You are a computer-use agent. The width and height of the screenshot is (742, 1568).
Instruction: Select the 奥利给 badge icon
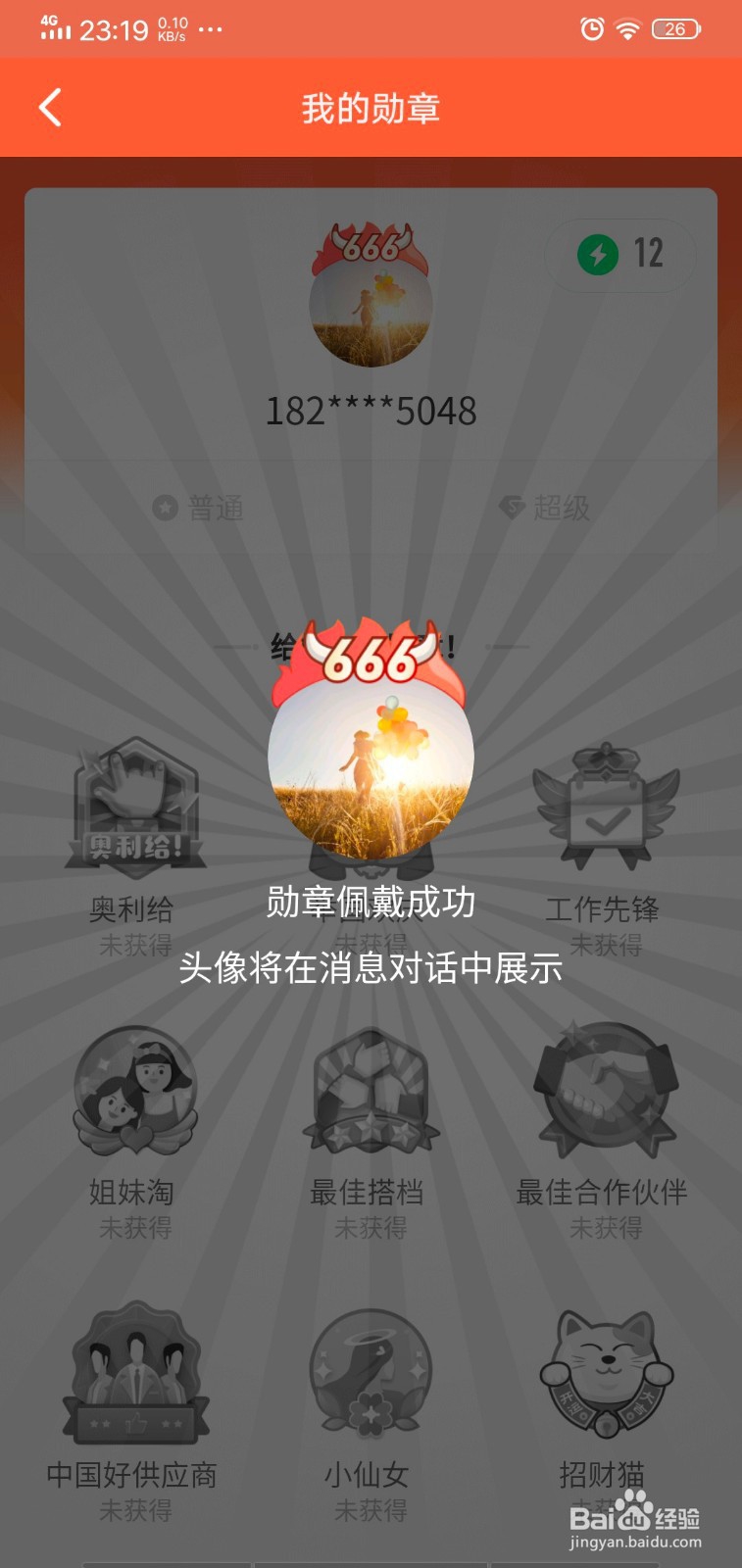[x=135, y=808]
